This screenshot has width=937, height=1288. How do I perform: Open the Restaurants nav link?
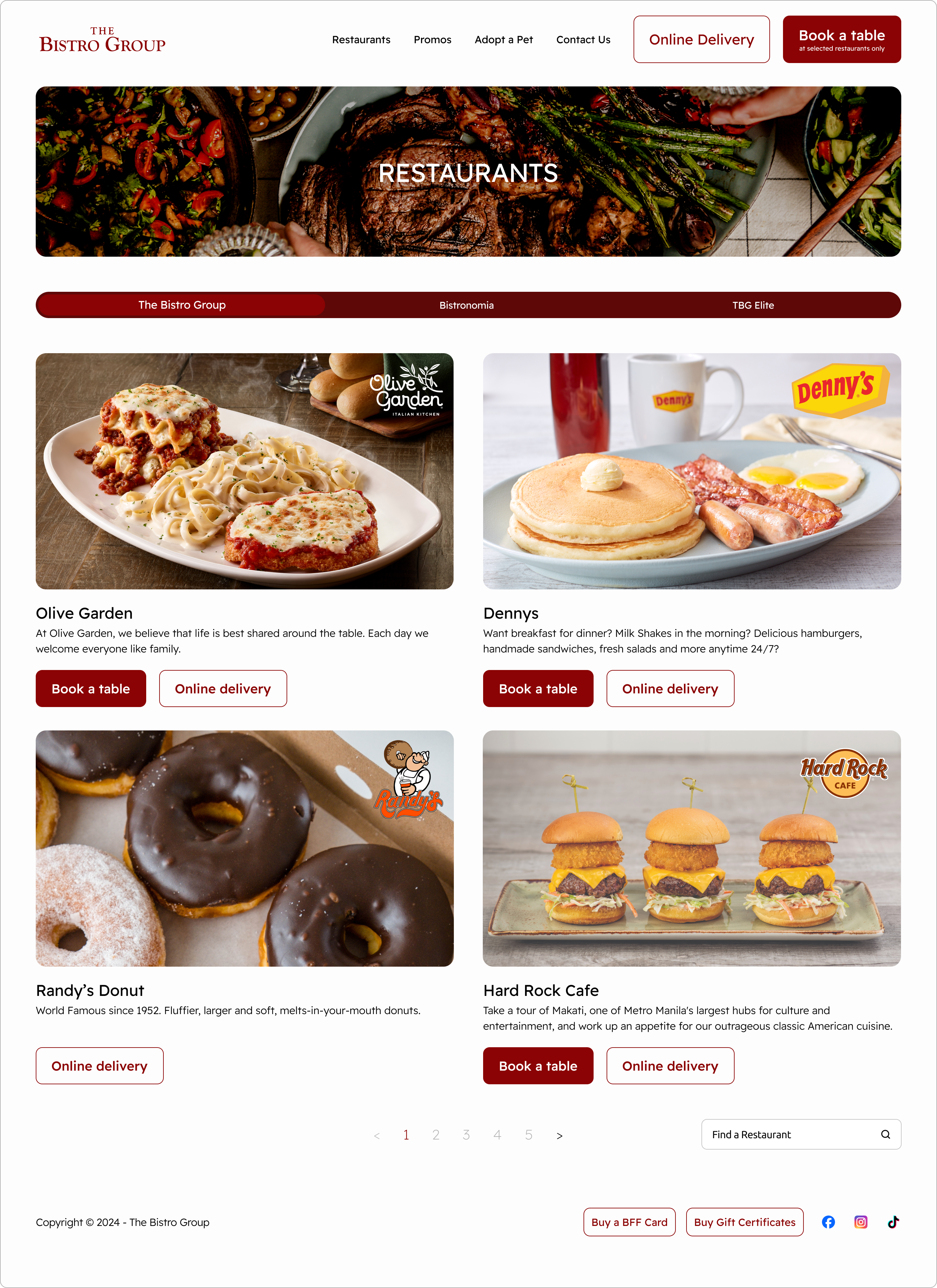point(361,40)
